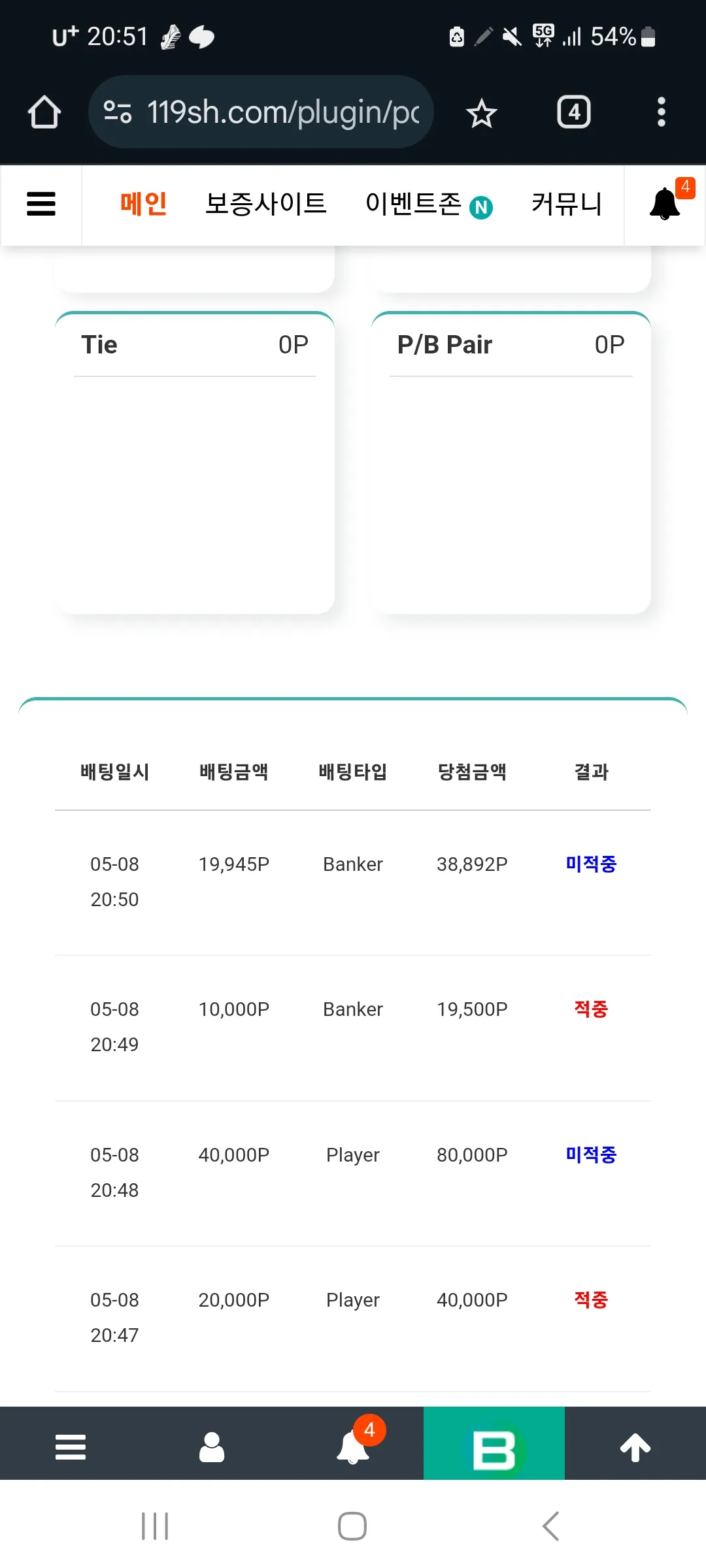Go to the 이벤트존 tab
Screen dimensions: 706x1568
click(x=429, y=205)
